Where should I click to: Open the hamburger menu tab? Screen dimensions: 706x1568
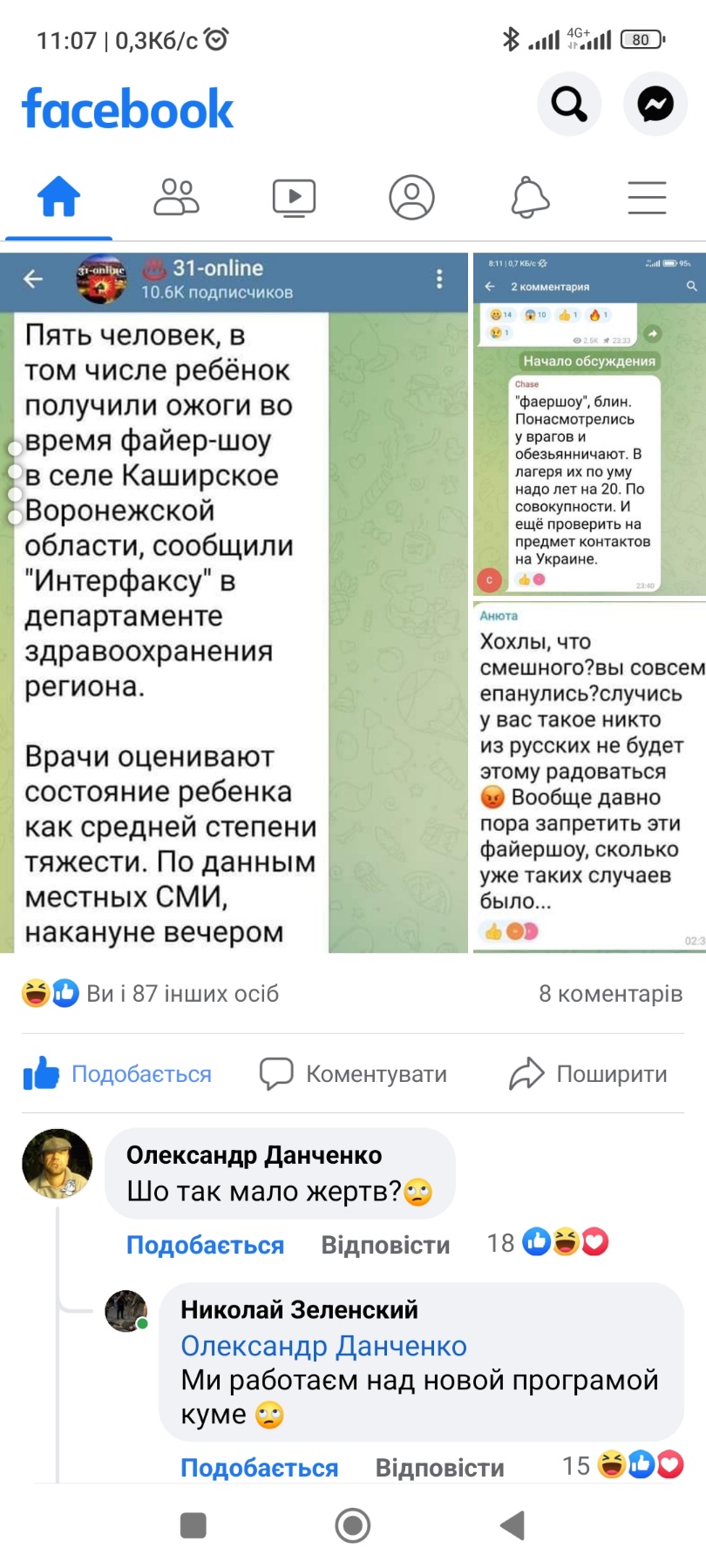click(x=647, y=197)
